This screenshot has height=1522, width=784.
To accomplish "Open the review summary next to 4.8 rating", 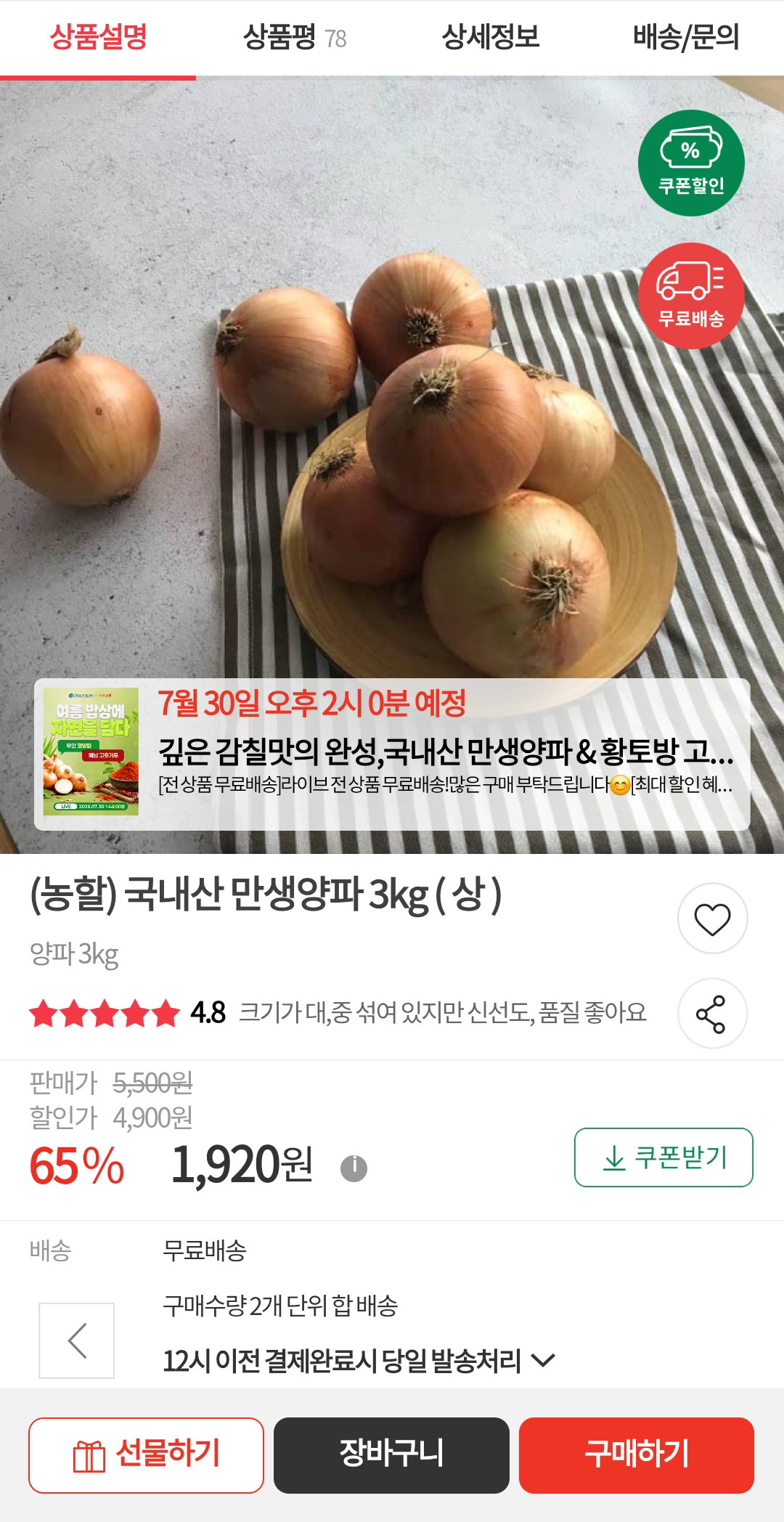I will [x=442, y=1012].
